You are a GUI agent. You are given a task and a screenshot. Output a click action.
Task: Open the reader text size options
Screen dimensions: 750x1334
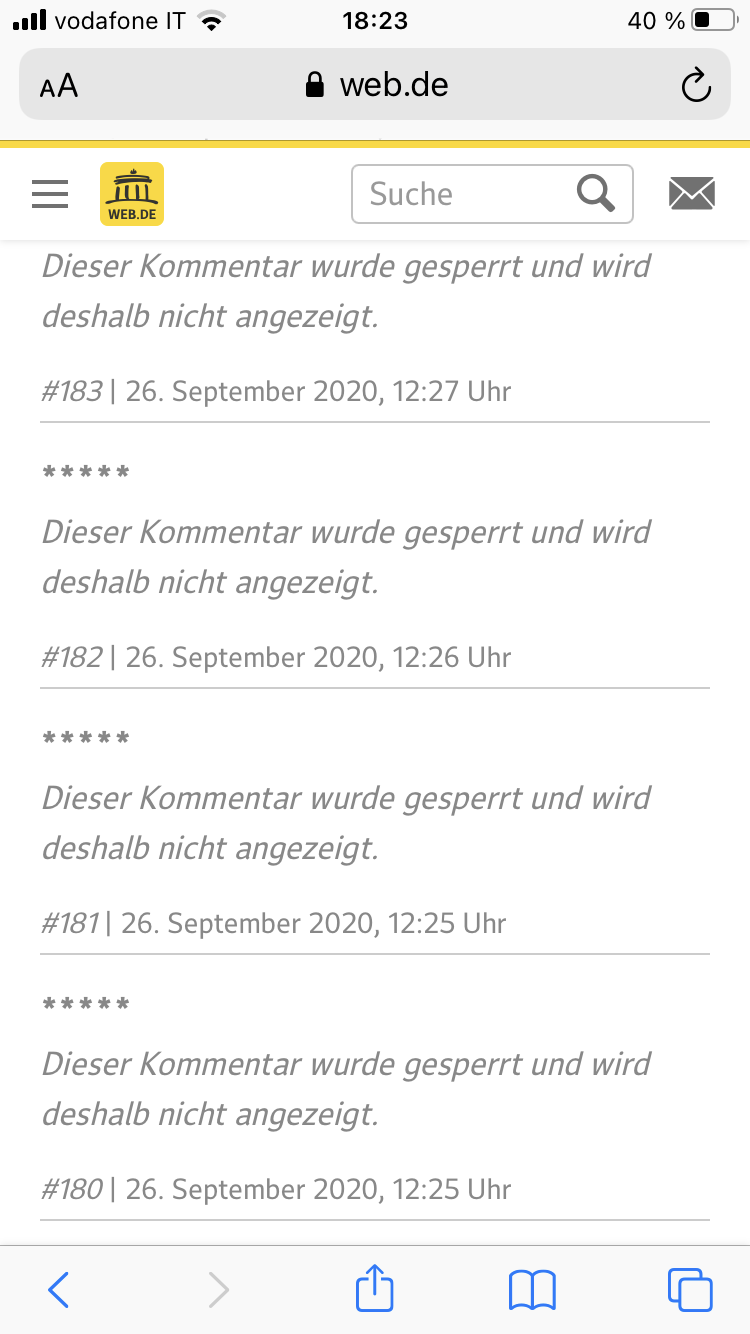coord(59,86)
